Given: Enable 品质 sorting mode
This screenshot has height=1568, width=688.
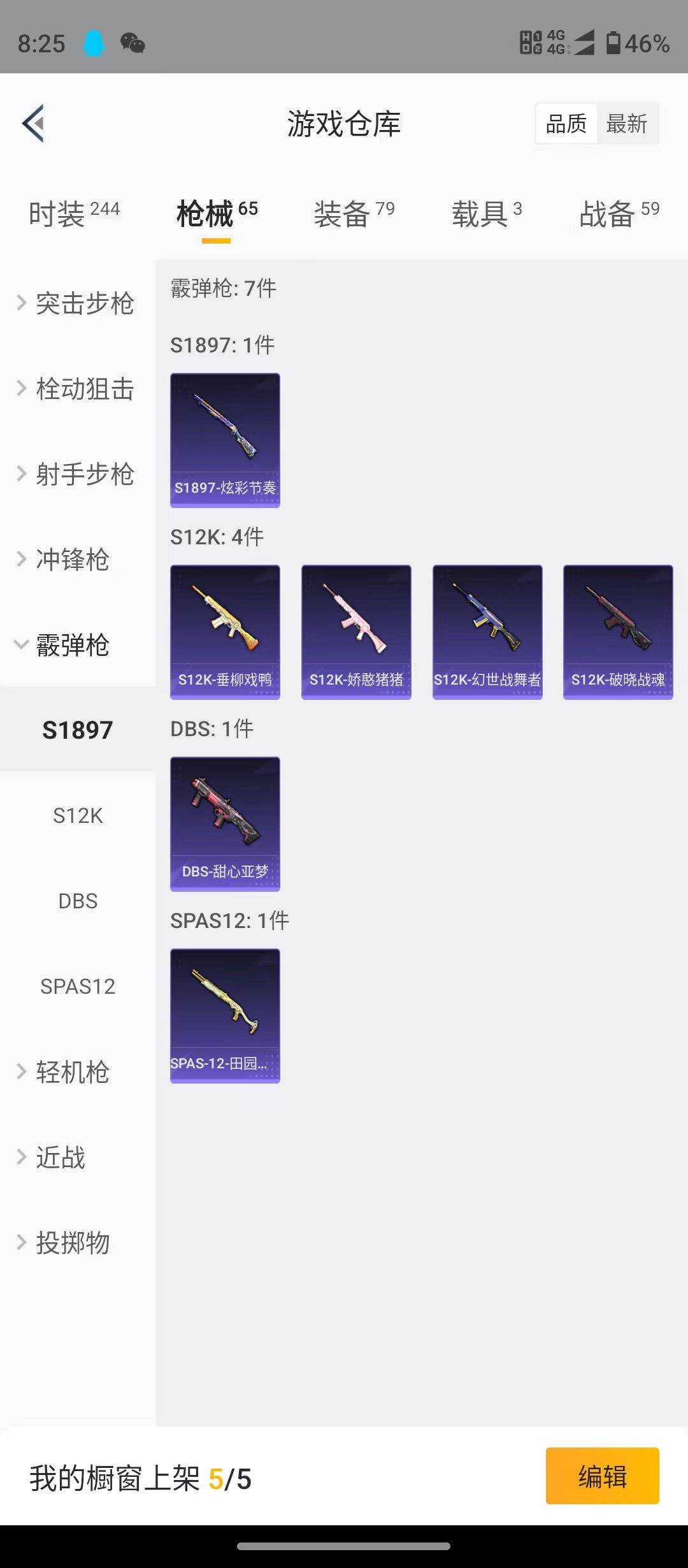Looking at the screenshot, I should coord(566,124).
